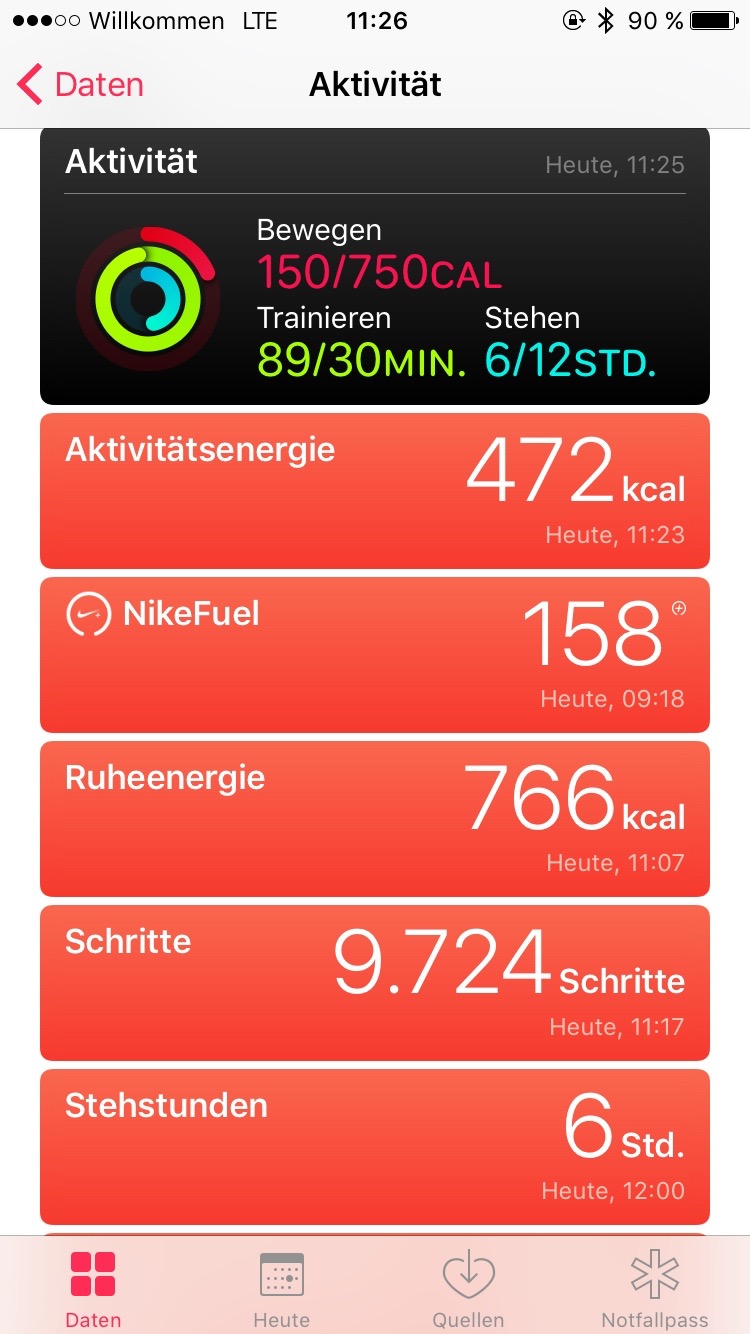Viewport: 750px width, 1334px height.
Task: Open the Stehstunden card
Action: pyautogui.click(x=374, y=1147)
